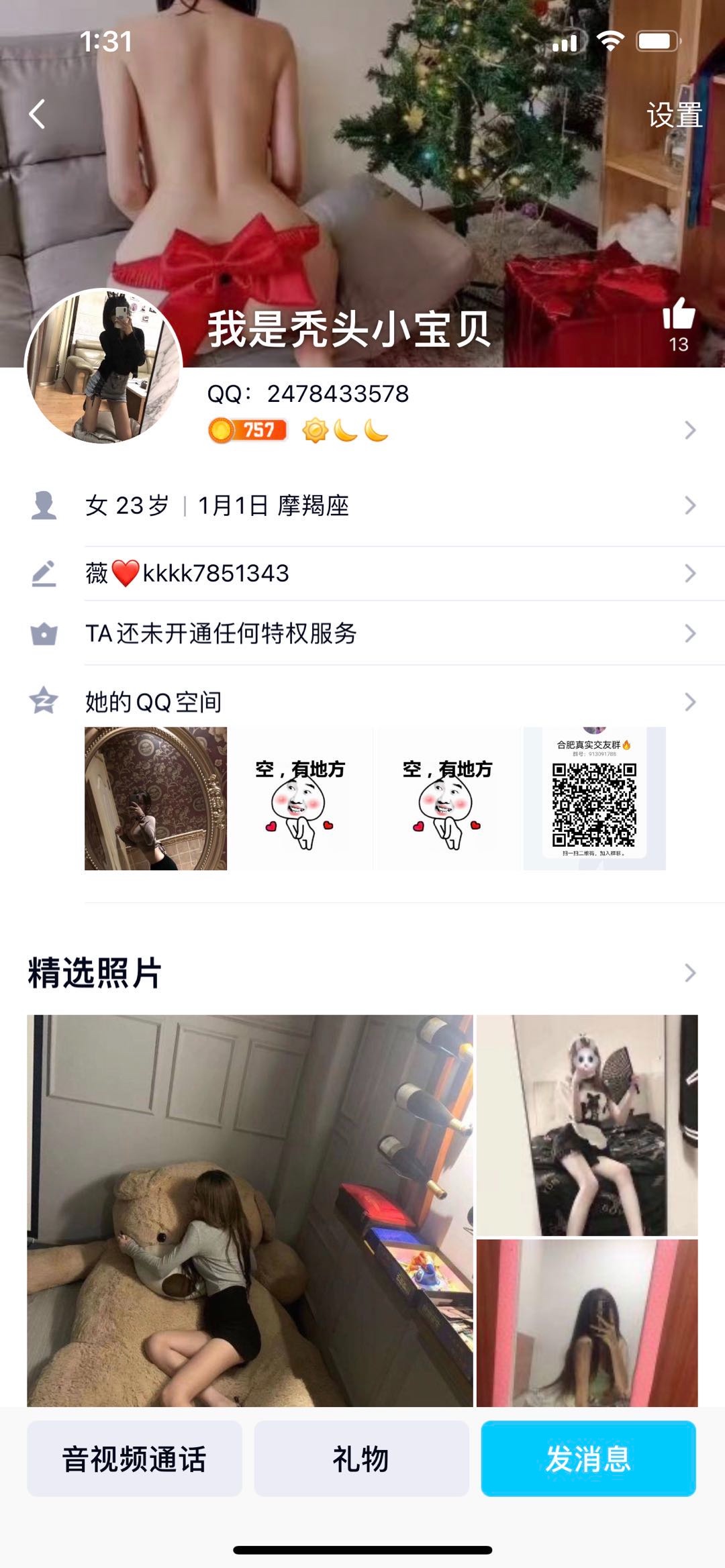Open the circular profile avatar
The height and width of the screenshot is (1568, 725).
[103, 366]
